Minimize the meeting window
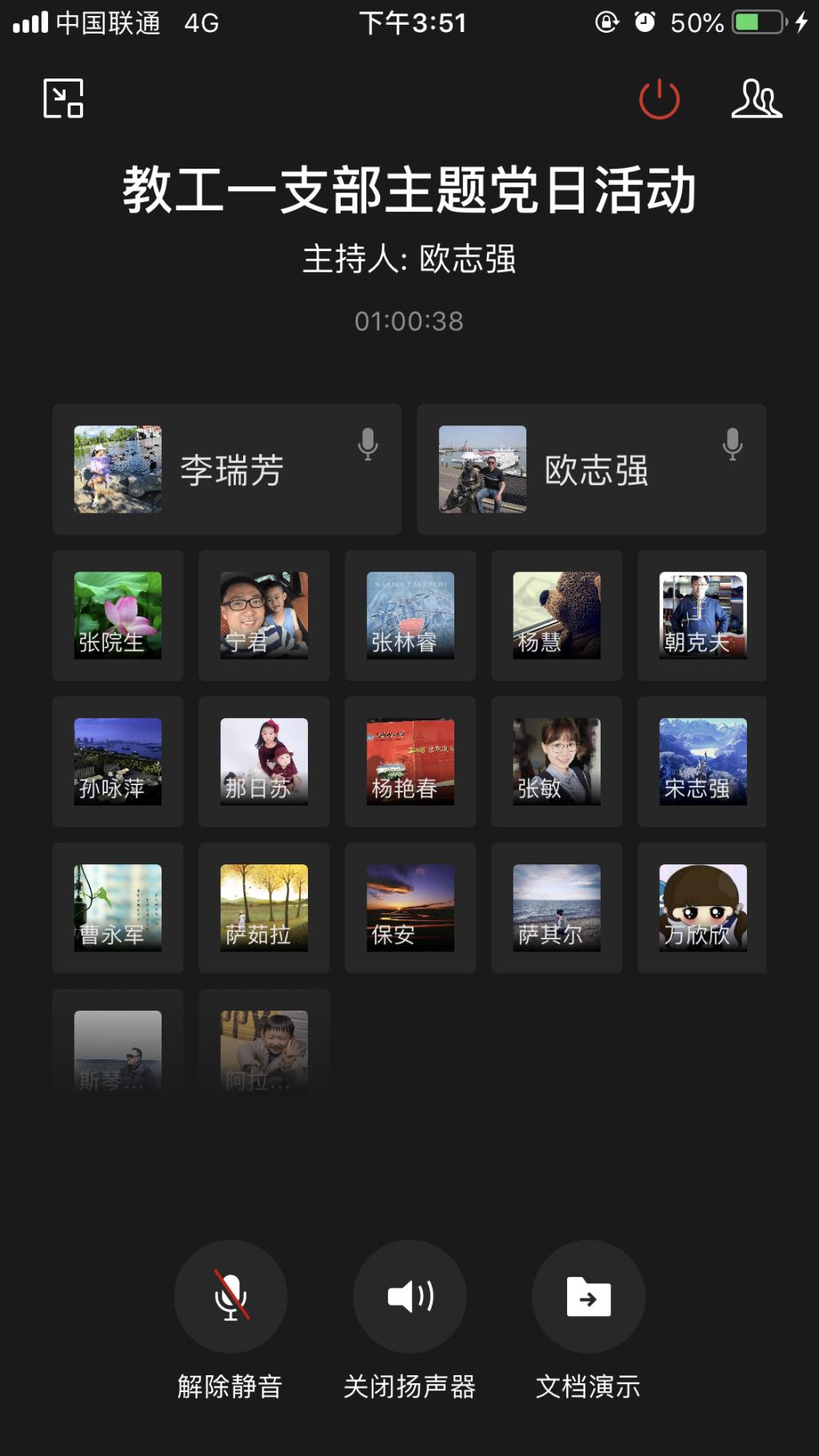 (x=63, y=98)
